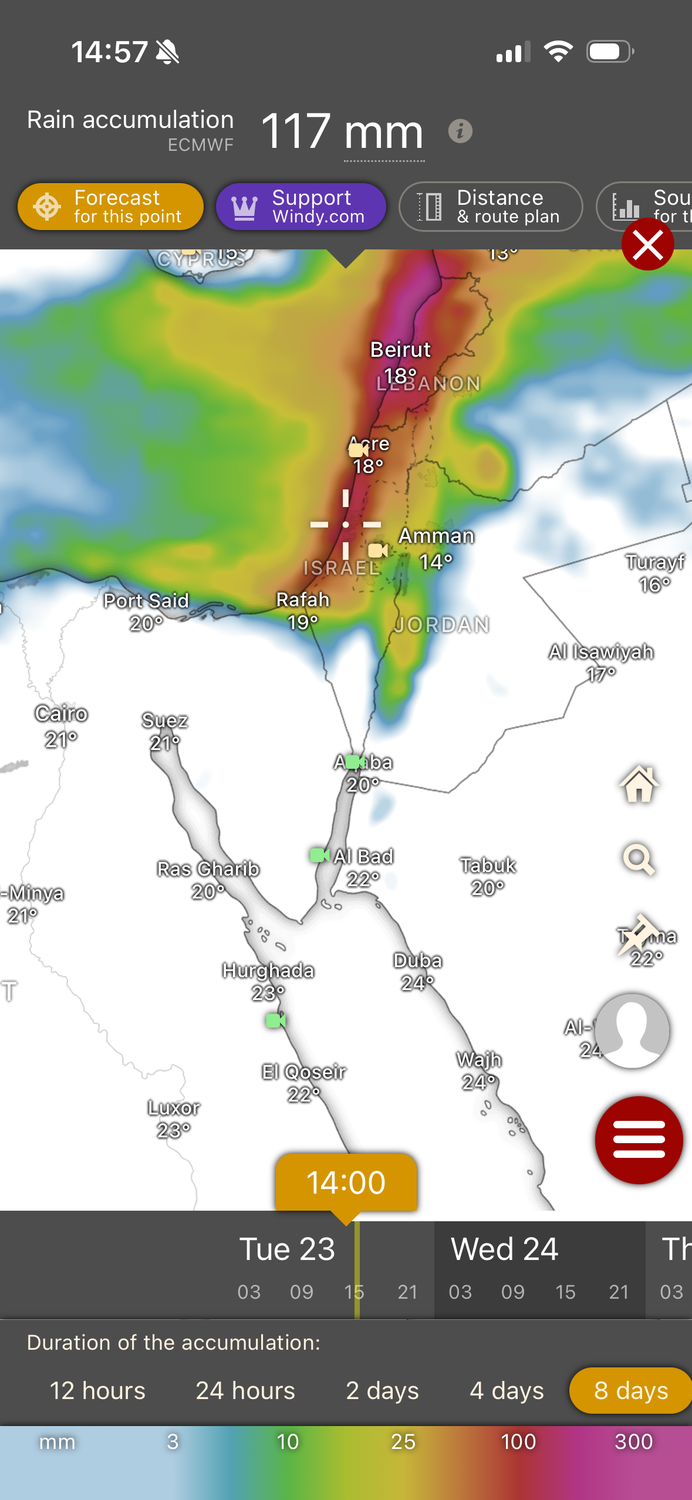The height and width of the screenshot is (1500, 692).
Task: Open the webcam marker near Amman
Action: coord(377,550)
